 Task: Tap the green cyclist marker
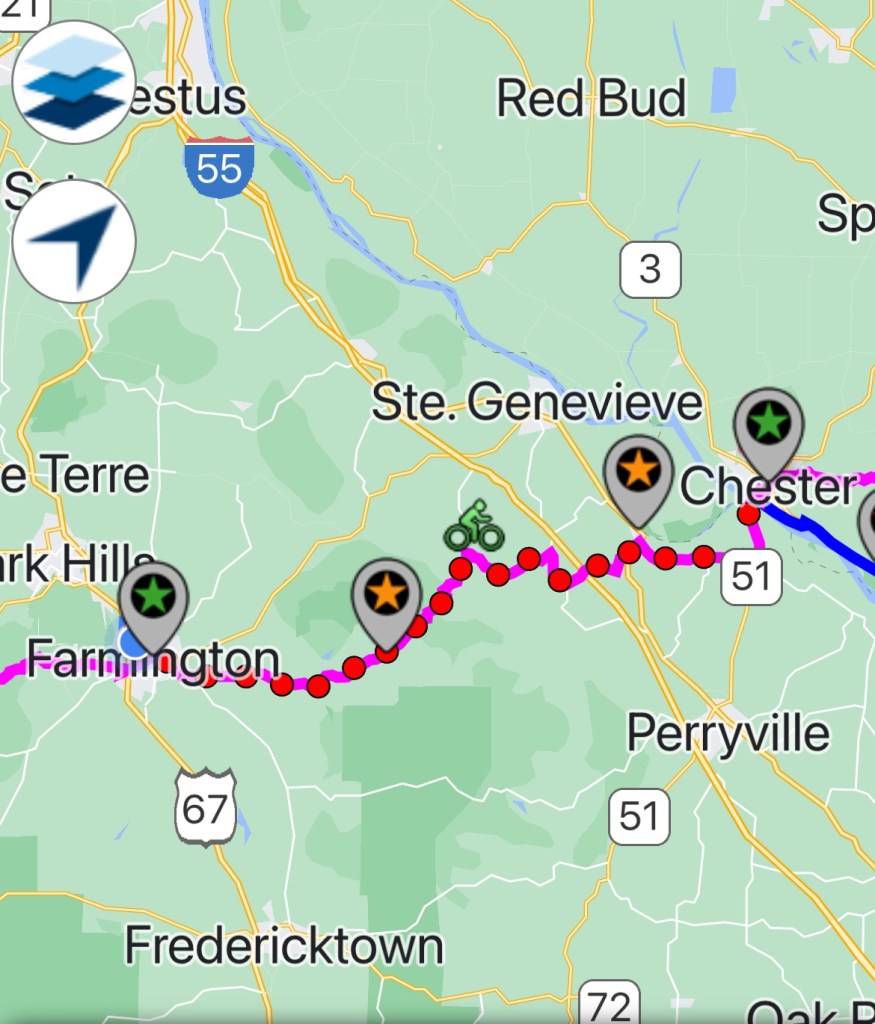(x=473, y=526)
